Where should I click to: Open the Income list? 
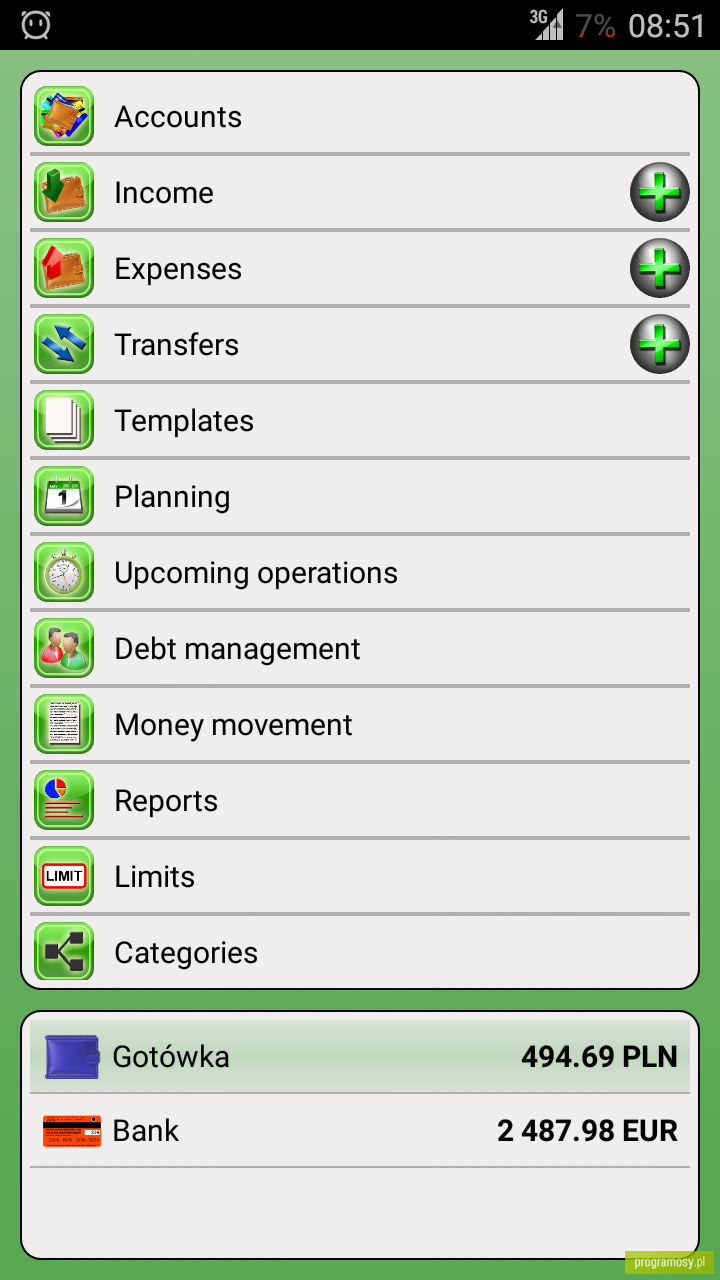point(328,192)
